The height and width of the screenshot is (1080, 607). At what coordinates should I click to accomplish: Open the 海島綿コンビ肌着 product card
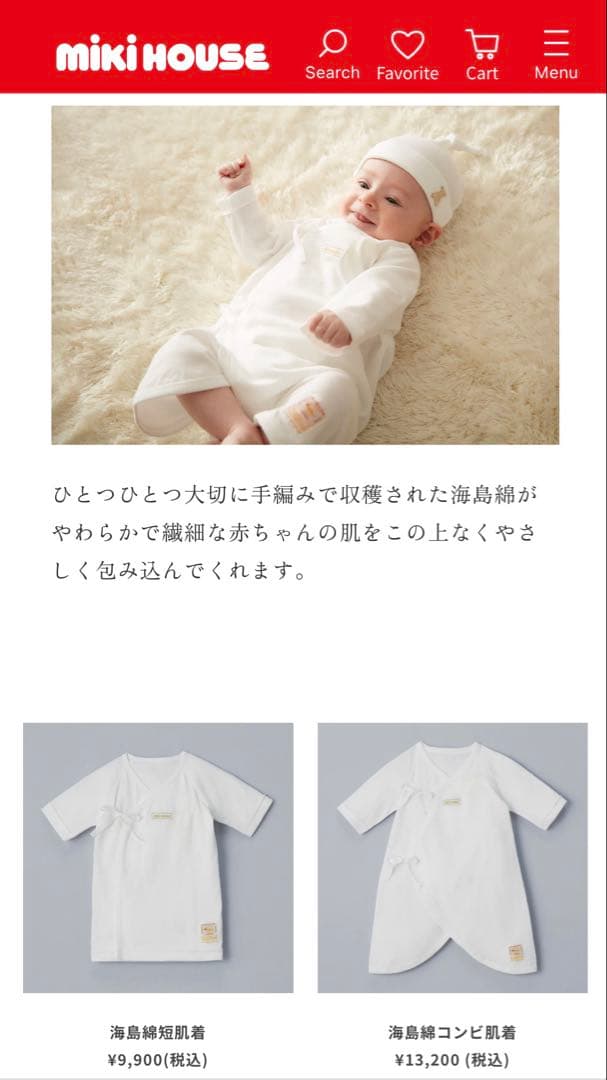(x=452, y=858)
